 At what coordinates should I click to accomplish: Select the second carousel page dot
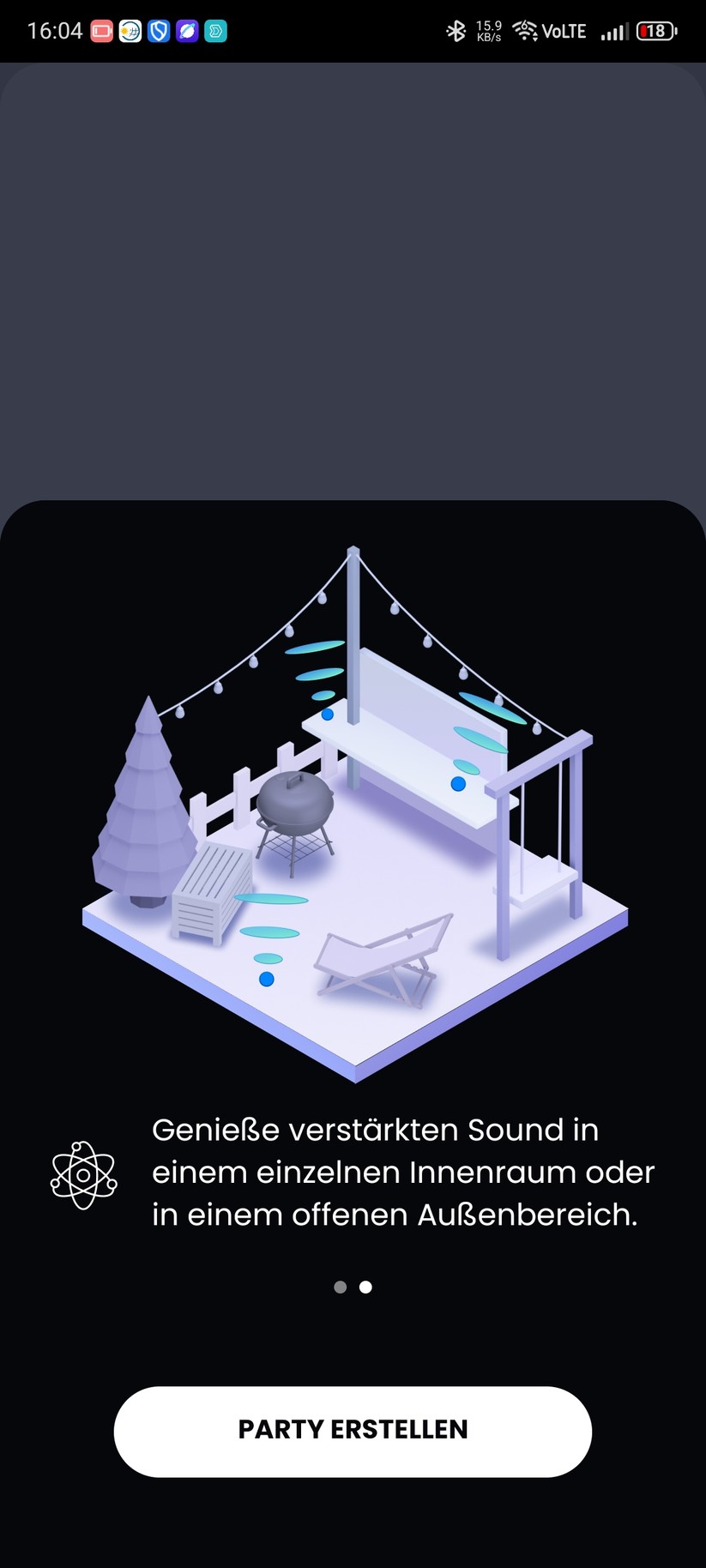click(365, 1287)
